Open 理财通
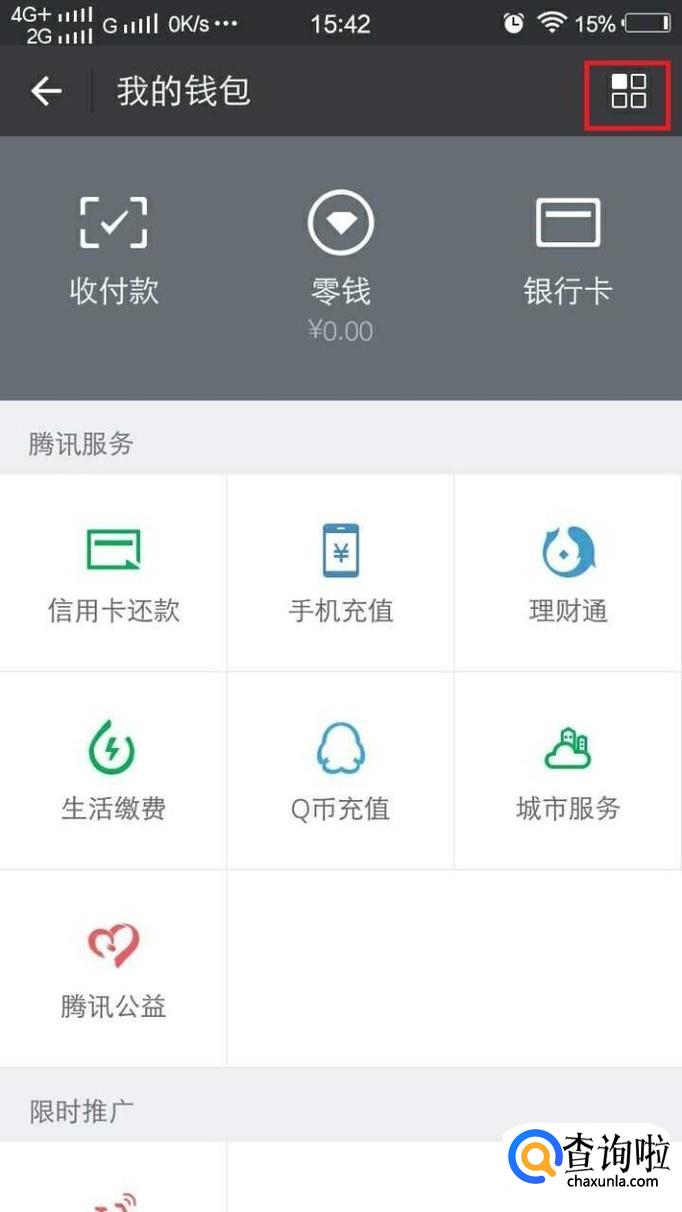The width and height of the screenshot is (682, 1212). (568, 573)
